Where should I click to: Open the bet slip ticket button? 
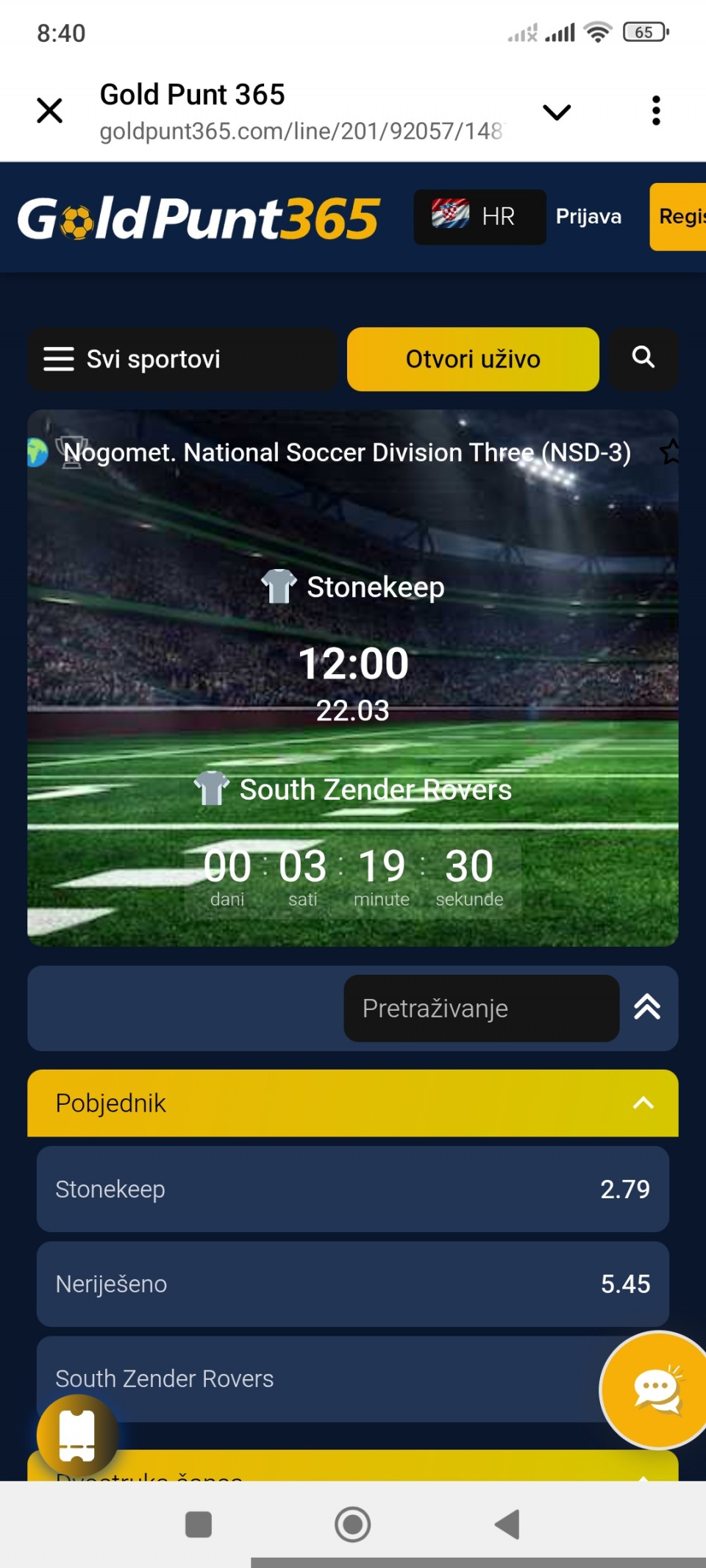tap(77, 1435)
